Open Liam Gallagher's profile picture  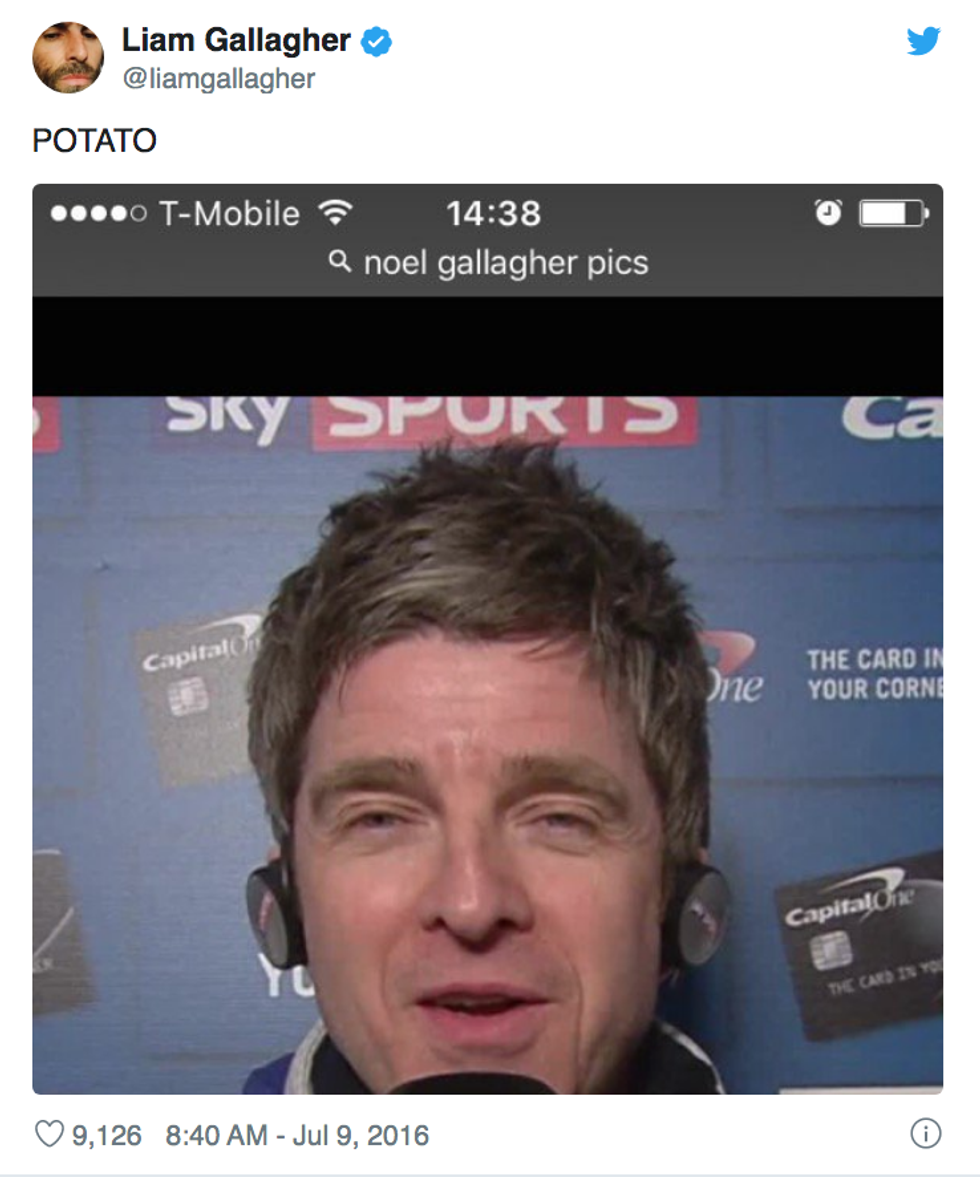(x=68, y=57)
